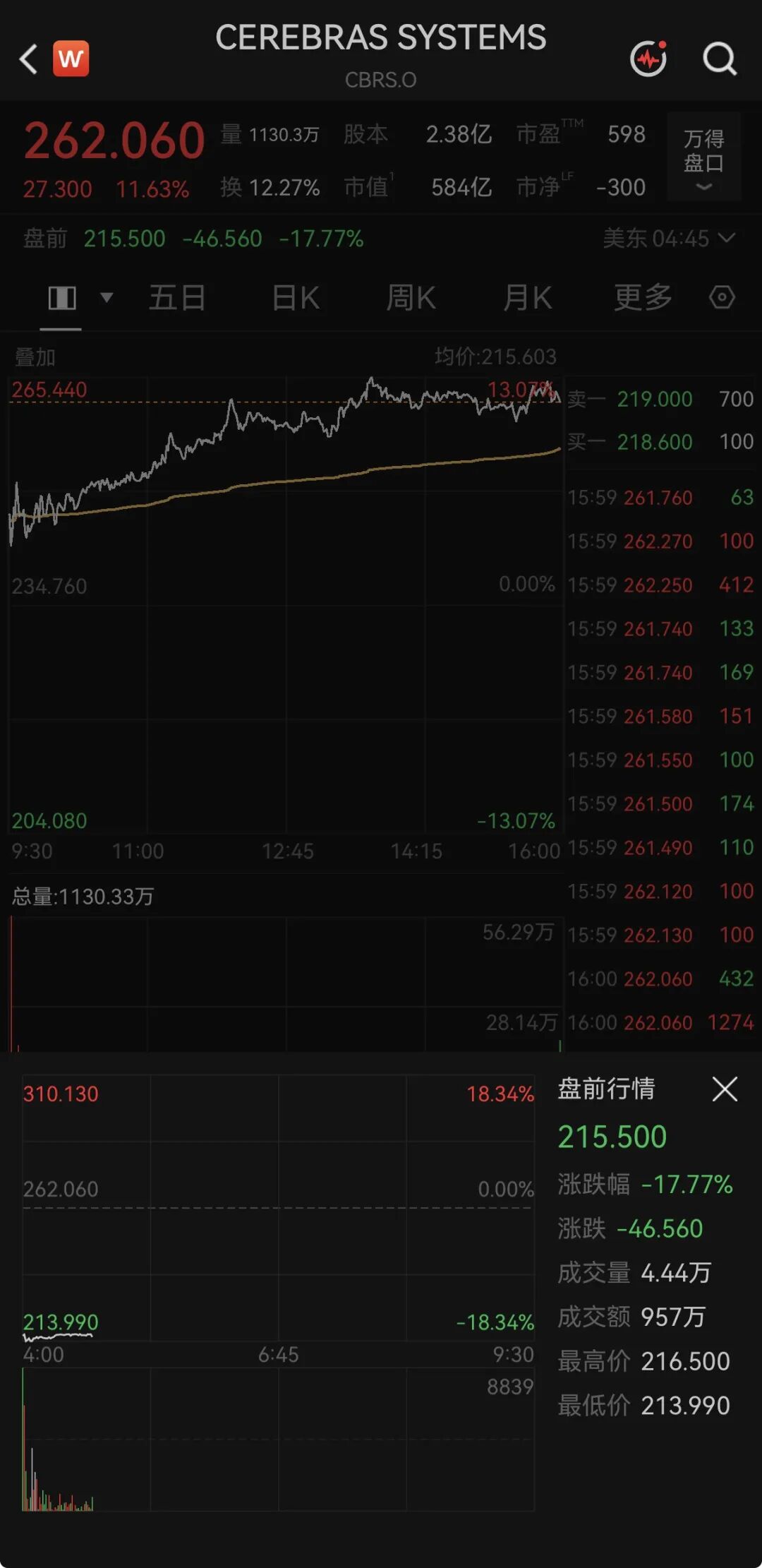Switch to the 周K chart tab
This screenshot has height=1568, width=762.
coord(411,298)
